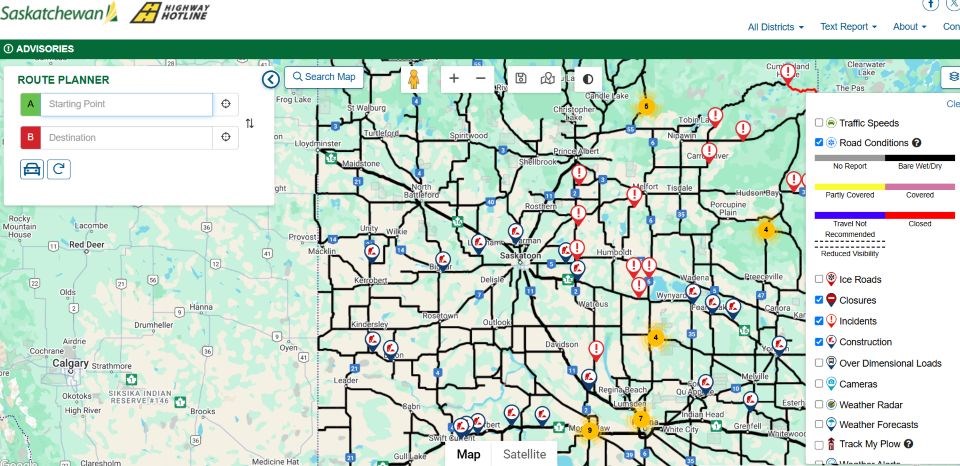Image resolution: width=960 pixels, height=466 pixels.
Task: Toggle map contrast mode
Action: pyautogui.click(x=588, y=78)
